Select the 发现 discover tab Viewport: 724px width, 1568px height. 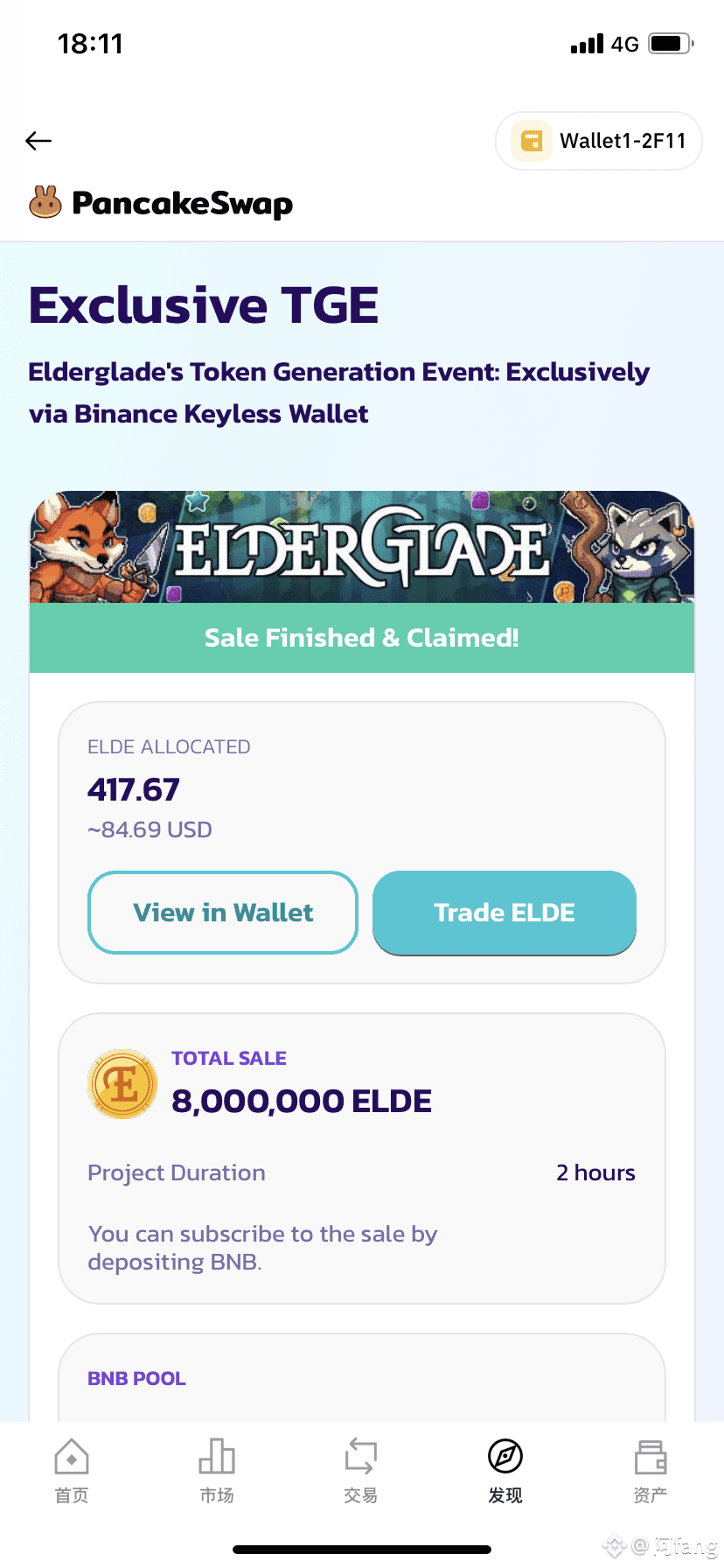[x=505, y=1471]
